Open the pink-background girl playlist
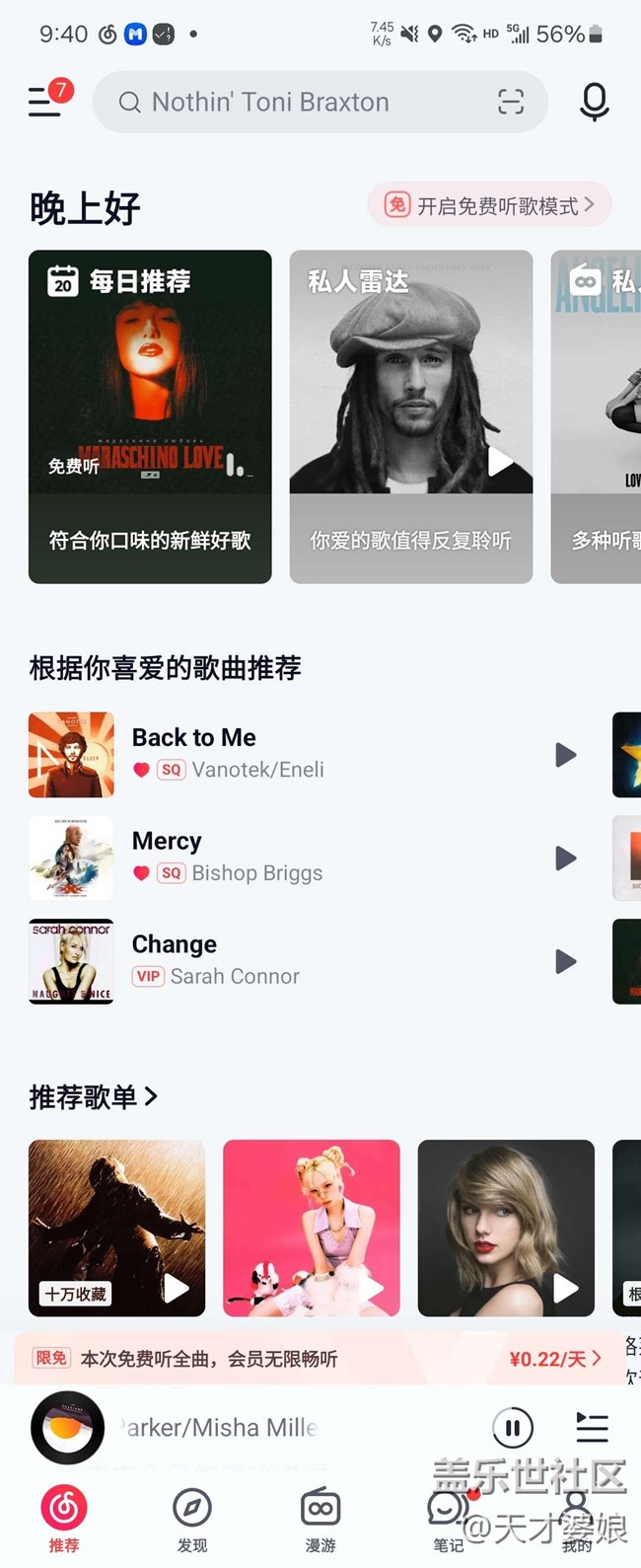The image size is (641, 1568). pos(311,1228)
